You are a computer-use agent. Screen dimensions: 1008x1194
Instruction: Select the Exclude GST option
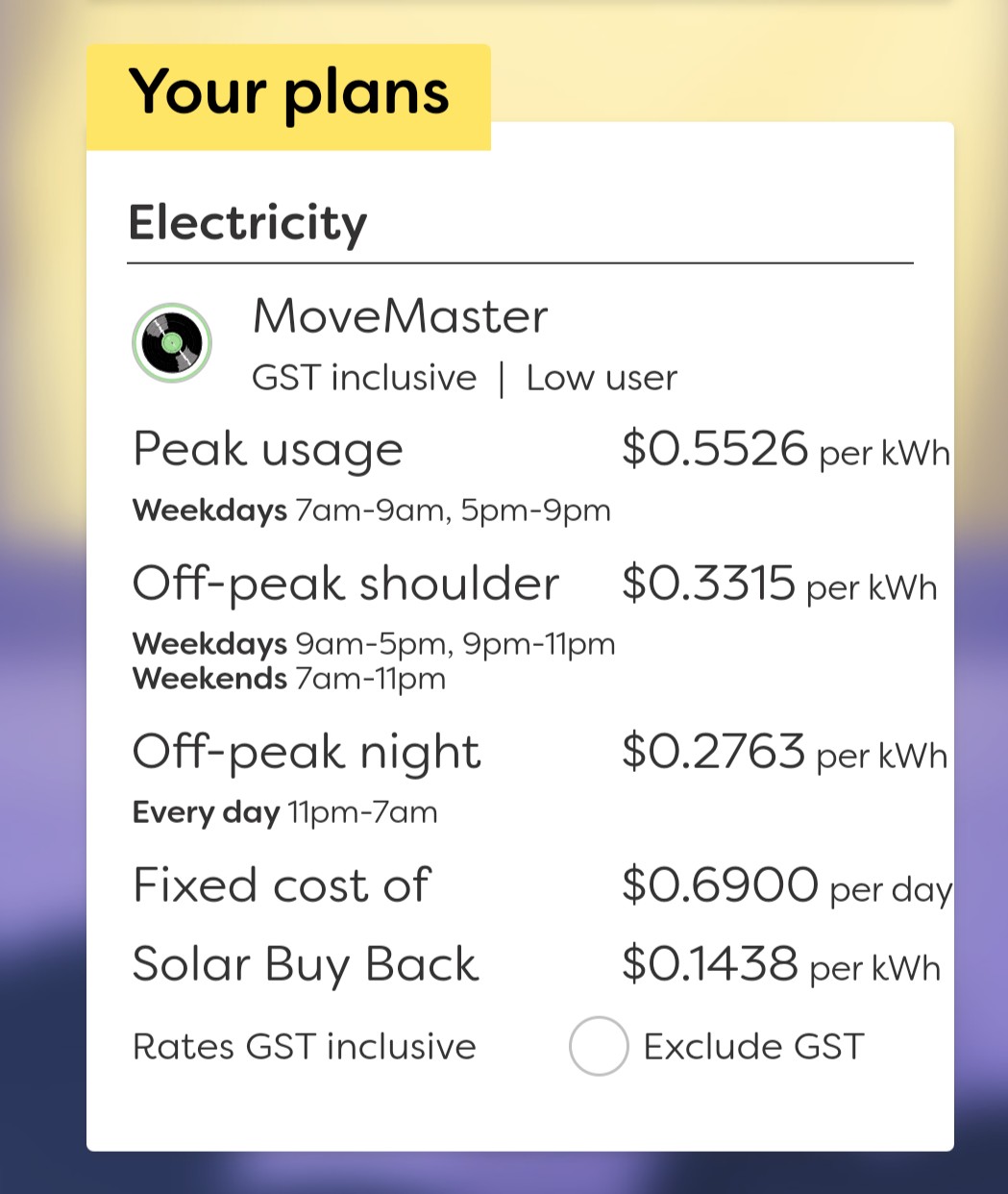[599, 1046]
